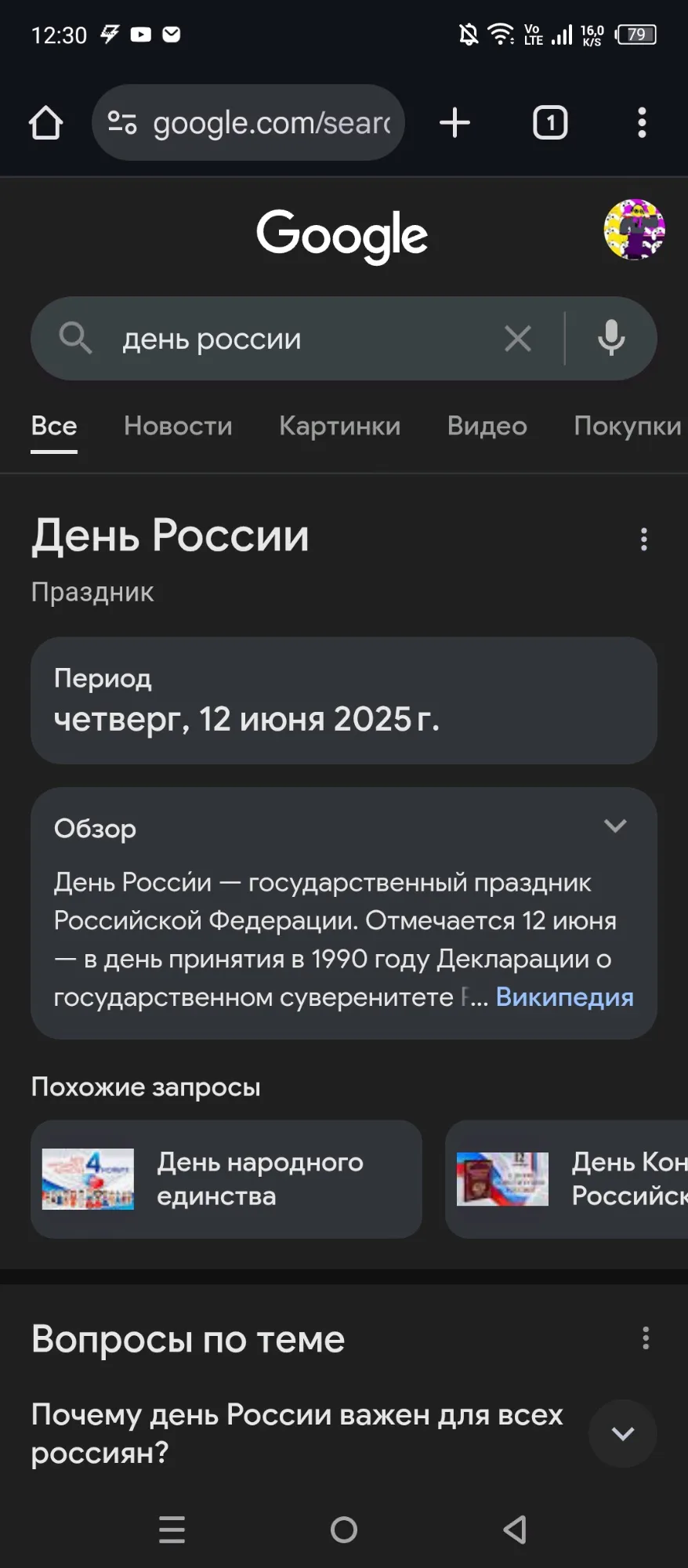Open options menu for День России panel

(x=644, y=539)
